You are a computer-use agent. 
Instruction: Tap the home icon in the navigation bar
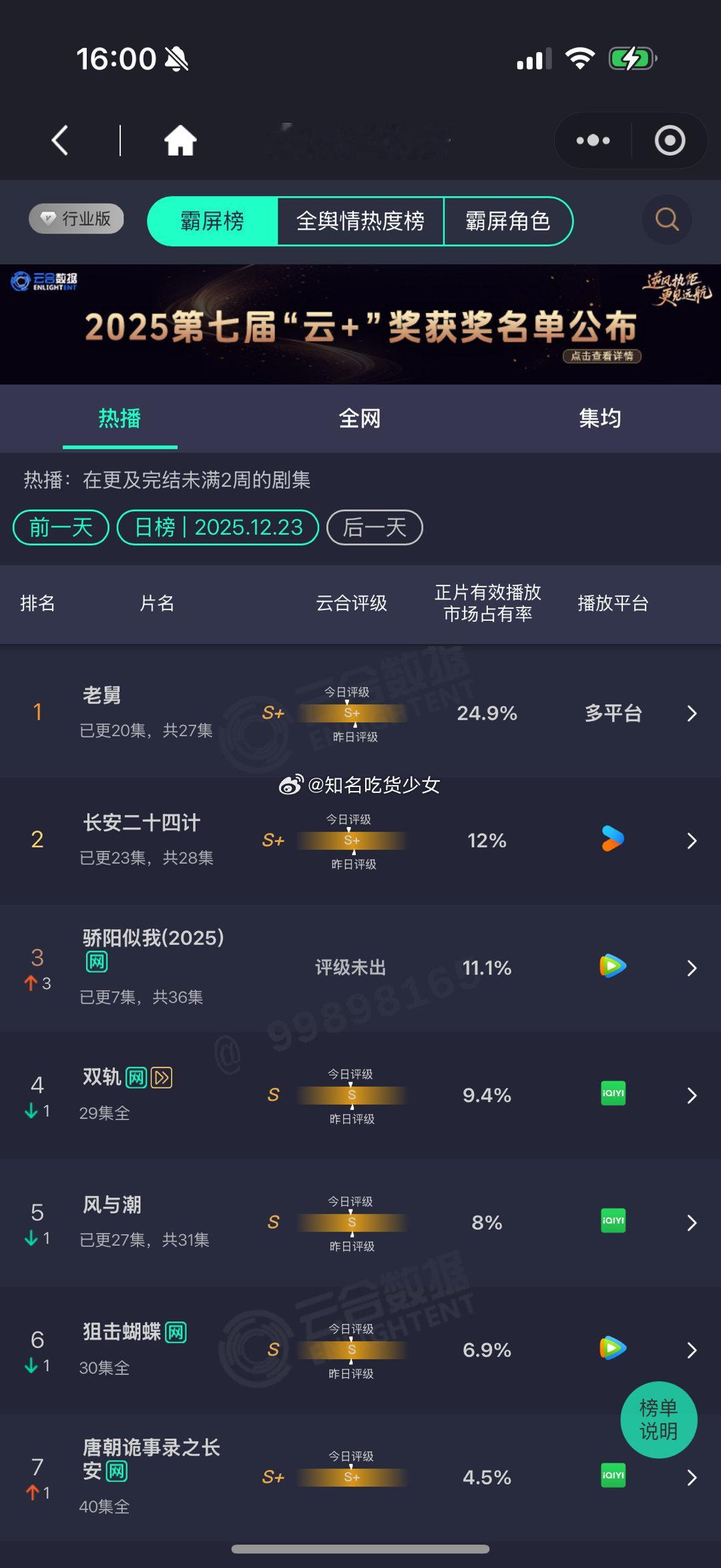tap(180, 140)
